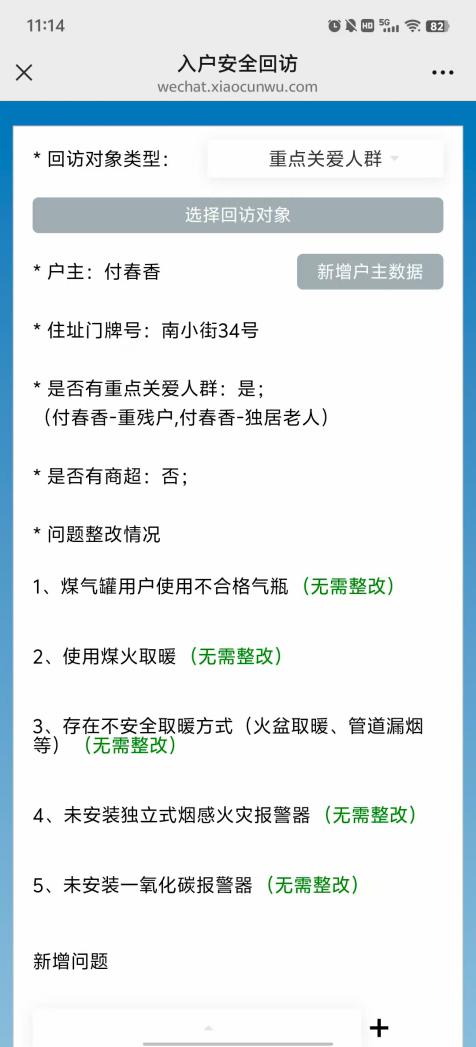Tap the 选择回访对象 button
476x1047 pixels.
pos(238,215)
